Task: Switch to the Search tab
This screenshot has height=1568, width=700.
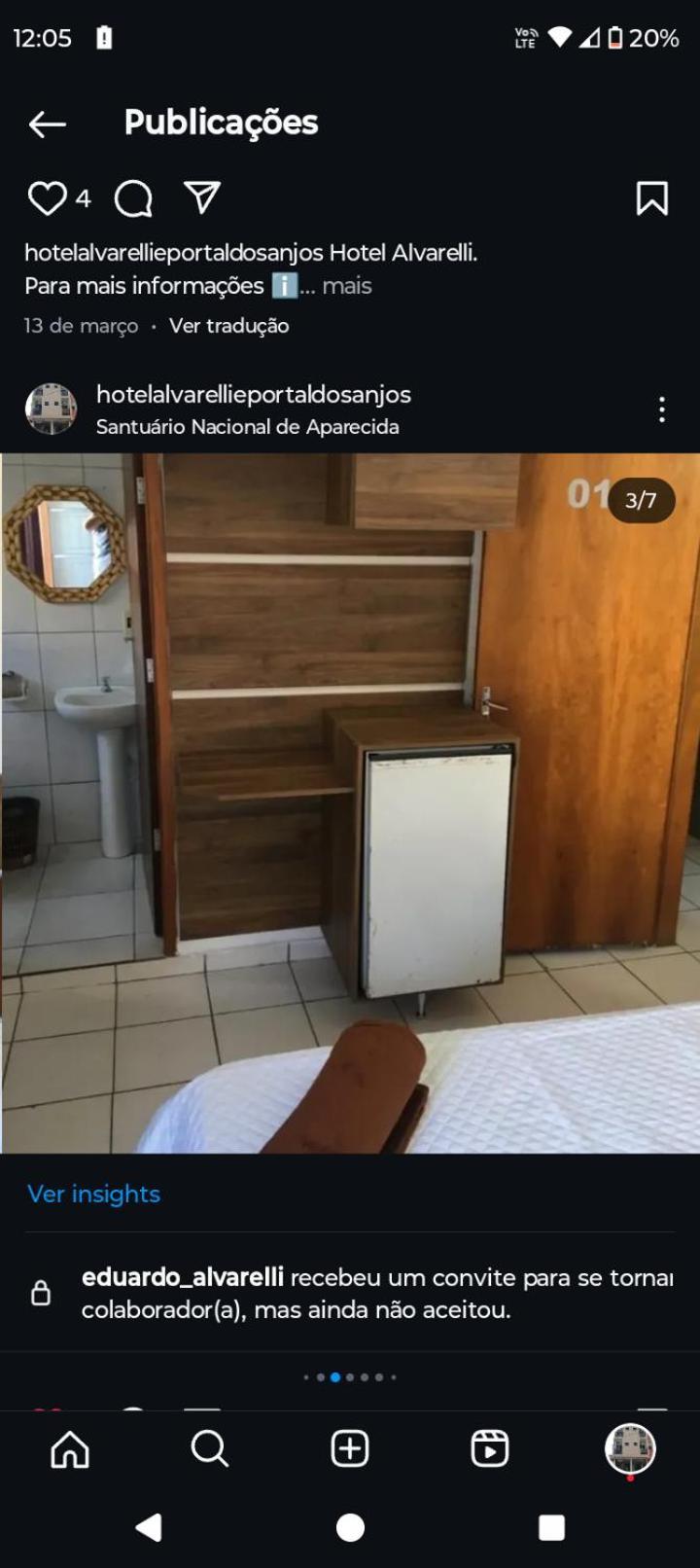Action: click(209, 1449)
